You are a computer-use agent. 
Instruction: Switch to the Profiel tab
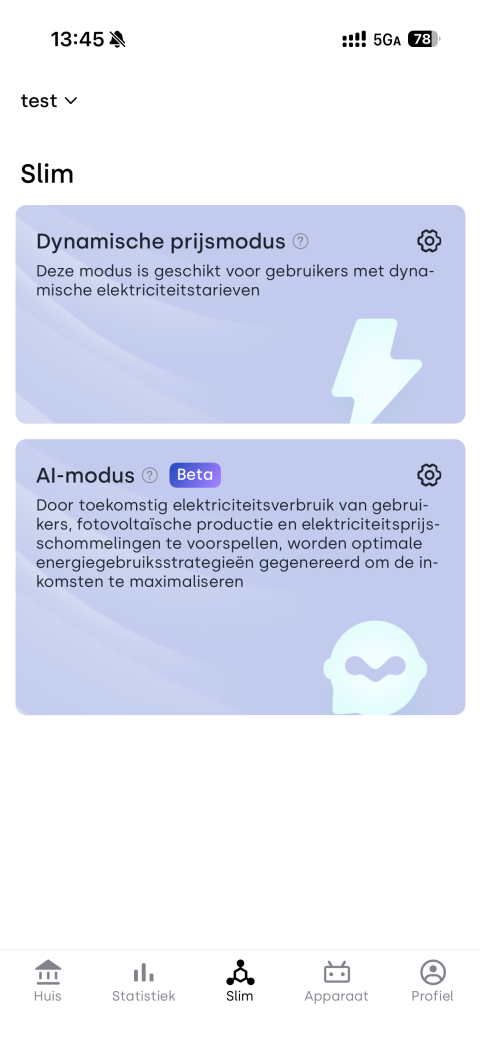[x=433, y=981]
